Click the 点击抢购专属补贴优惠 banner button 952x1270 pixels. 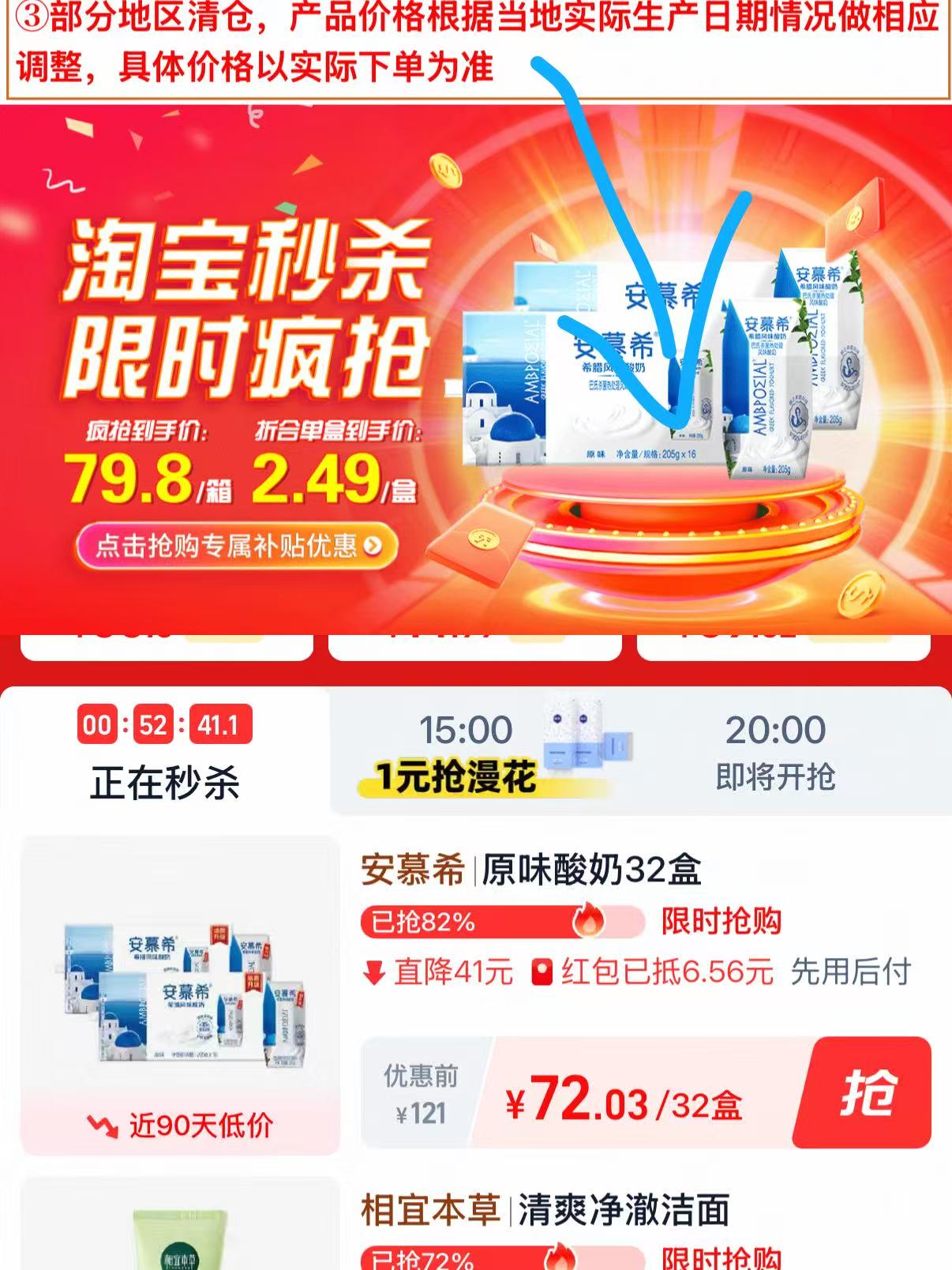pos(237,544)
